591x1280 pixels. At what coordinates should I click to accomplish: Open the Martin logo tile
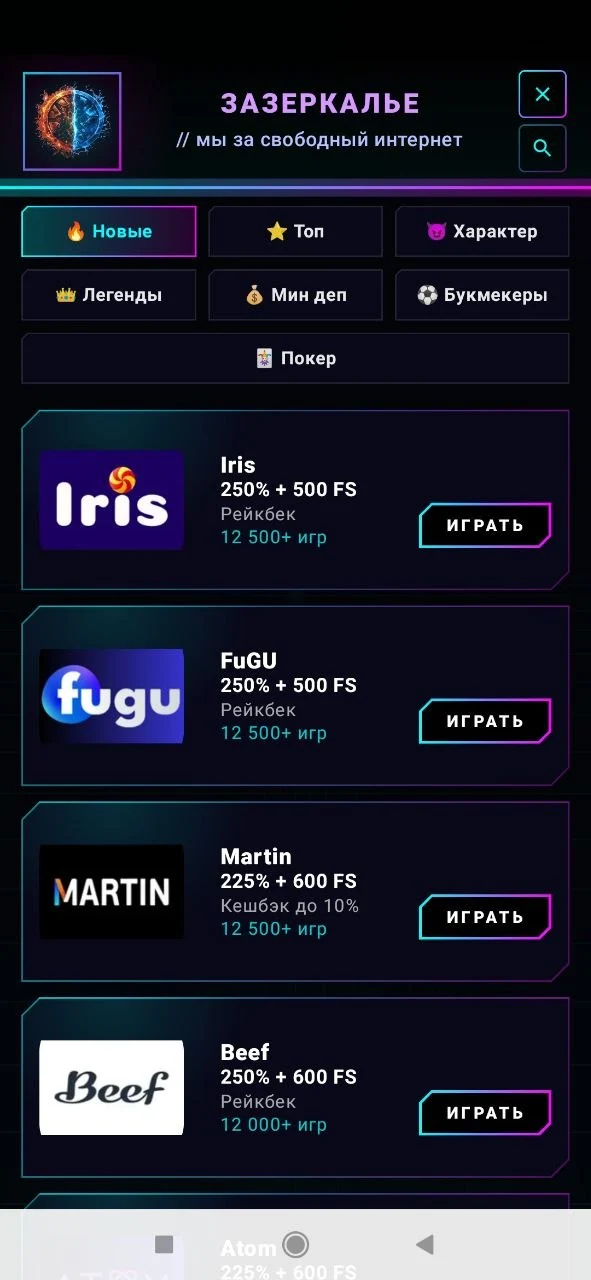[x=112, y=892]
